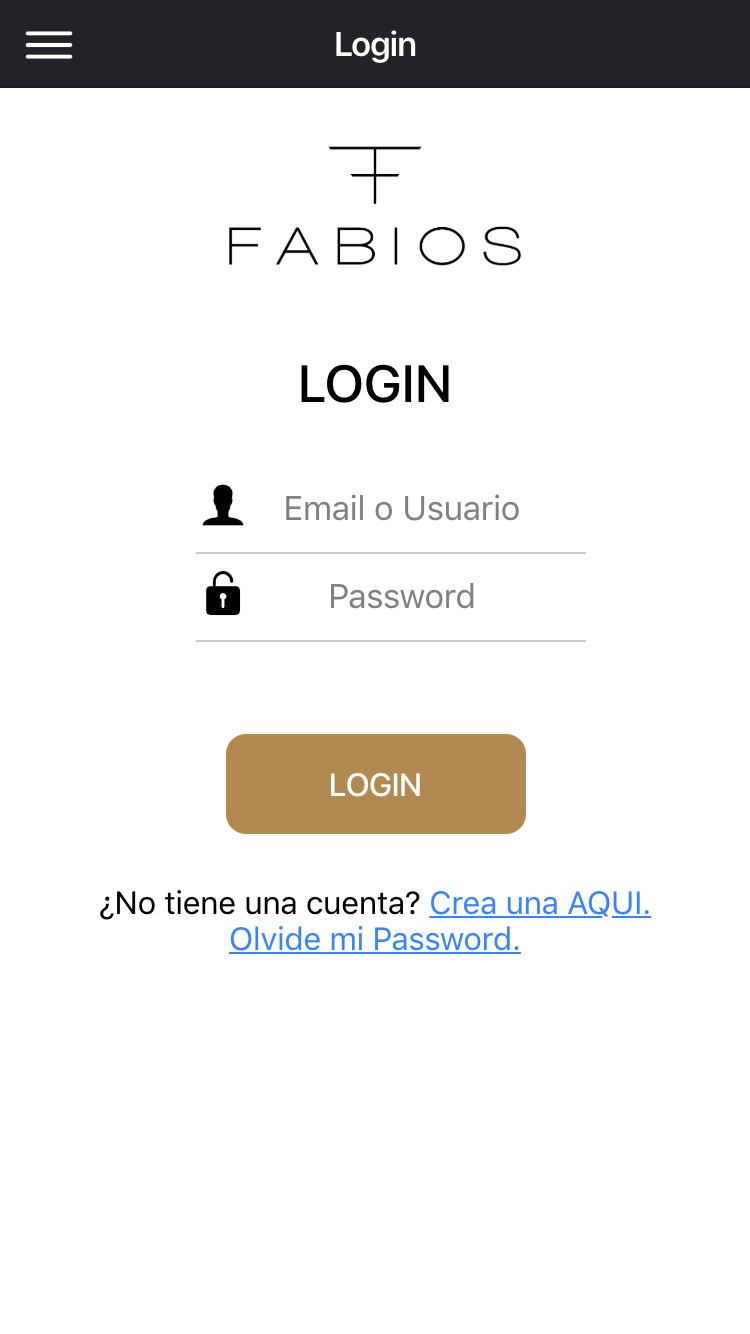Open the Crea una AQUI link
Image resolution: width=750 pixels, height=1334 pixels.
point(540,903)
